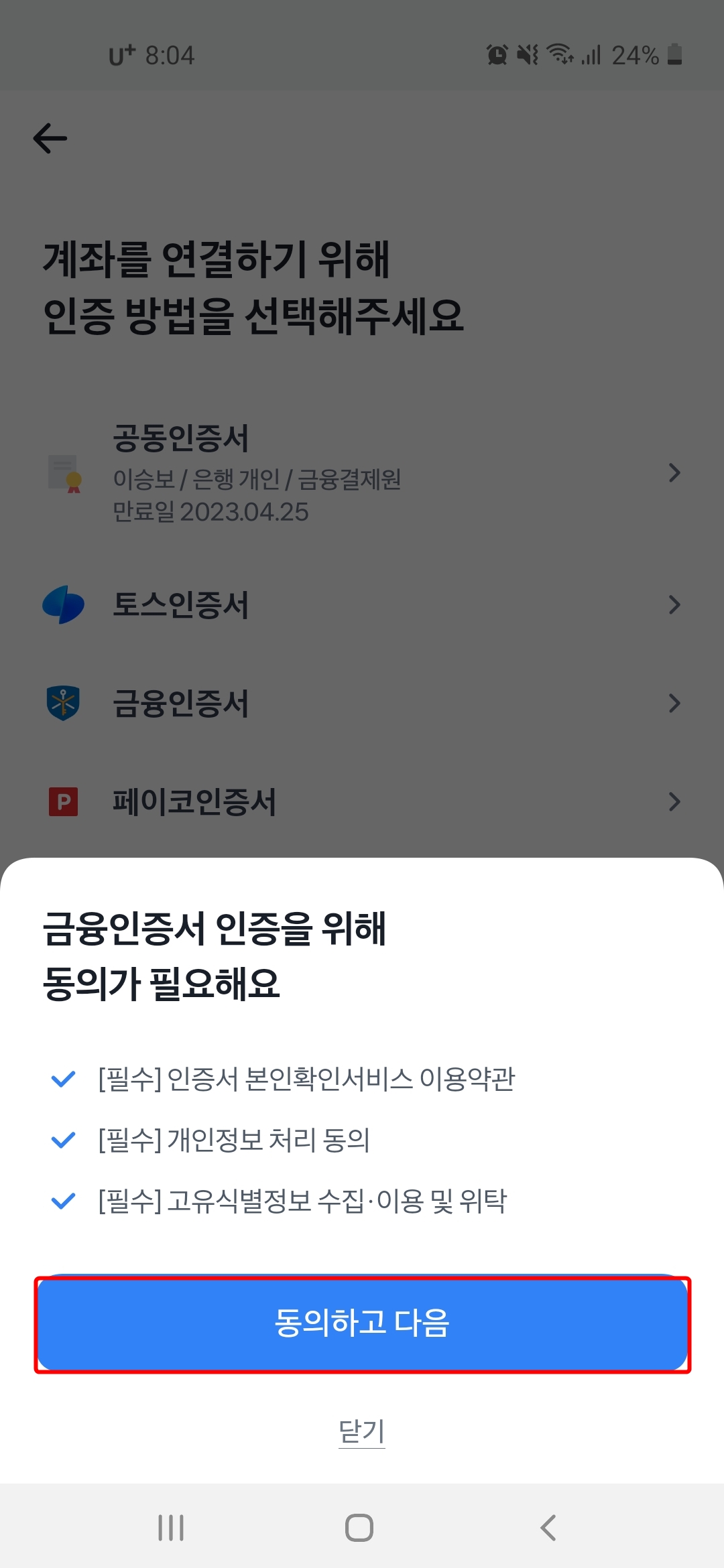Tap the red 페이코인증서 P icon
The image size is (724, 1568).
tap(64, 801)
